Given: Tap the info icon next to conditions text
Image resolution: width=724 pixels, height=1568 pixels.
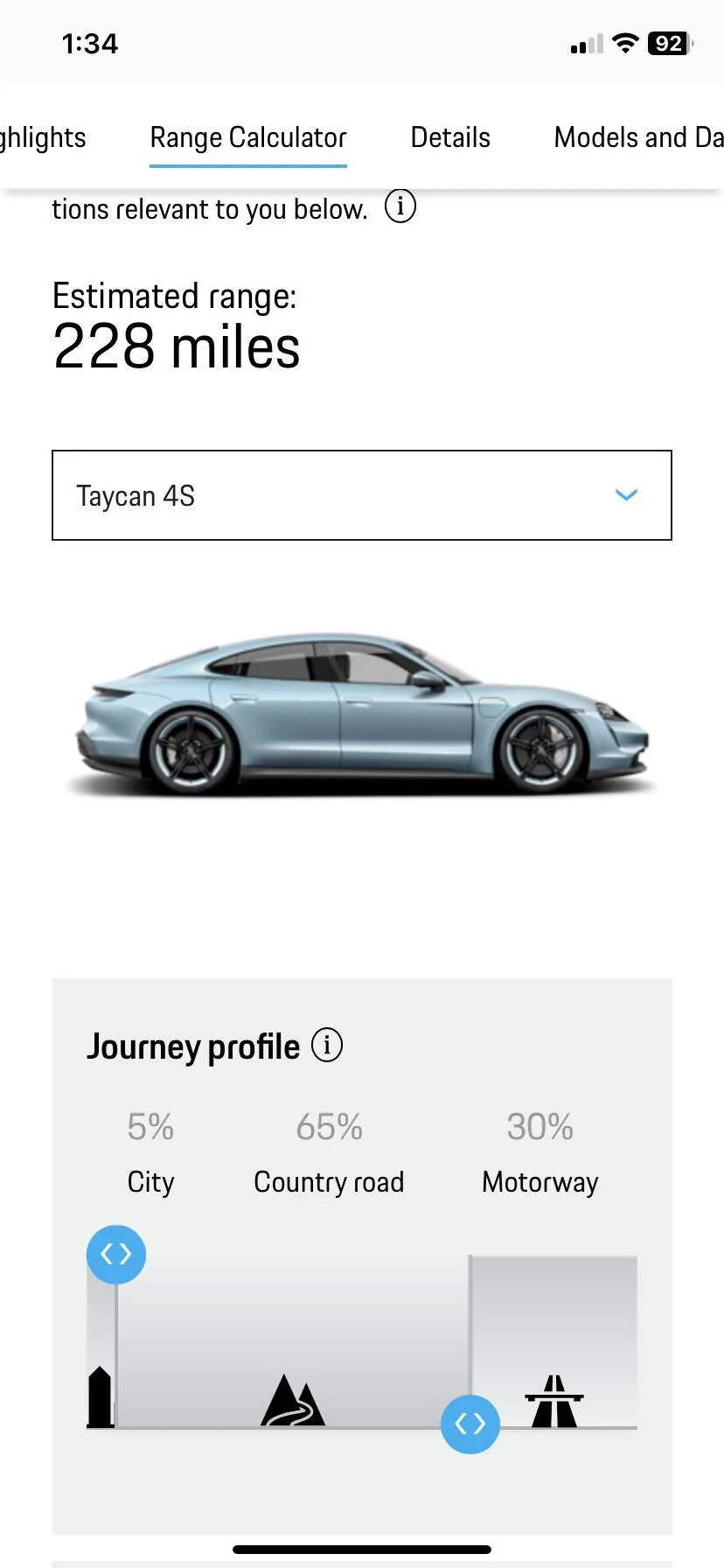Looking at the screenshot, I should (x=400, y=207).
